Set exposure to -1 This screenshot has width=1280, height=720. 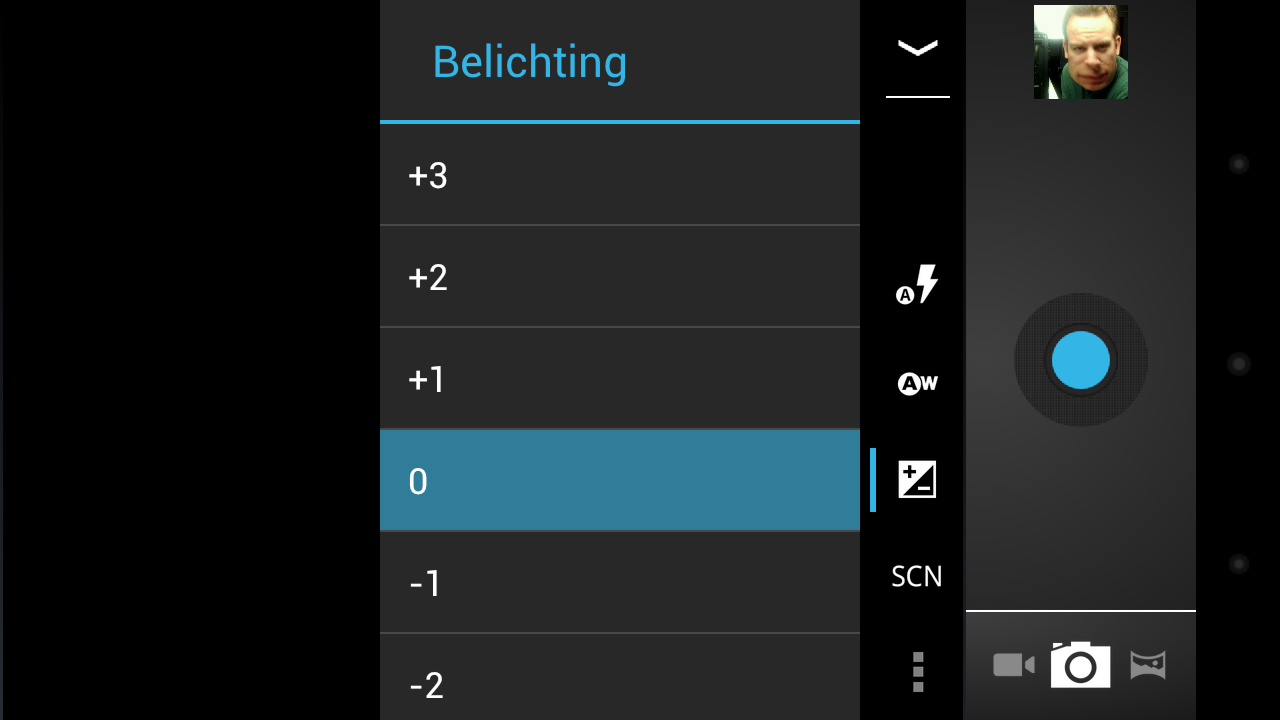coord(619,583)
